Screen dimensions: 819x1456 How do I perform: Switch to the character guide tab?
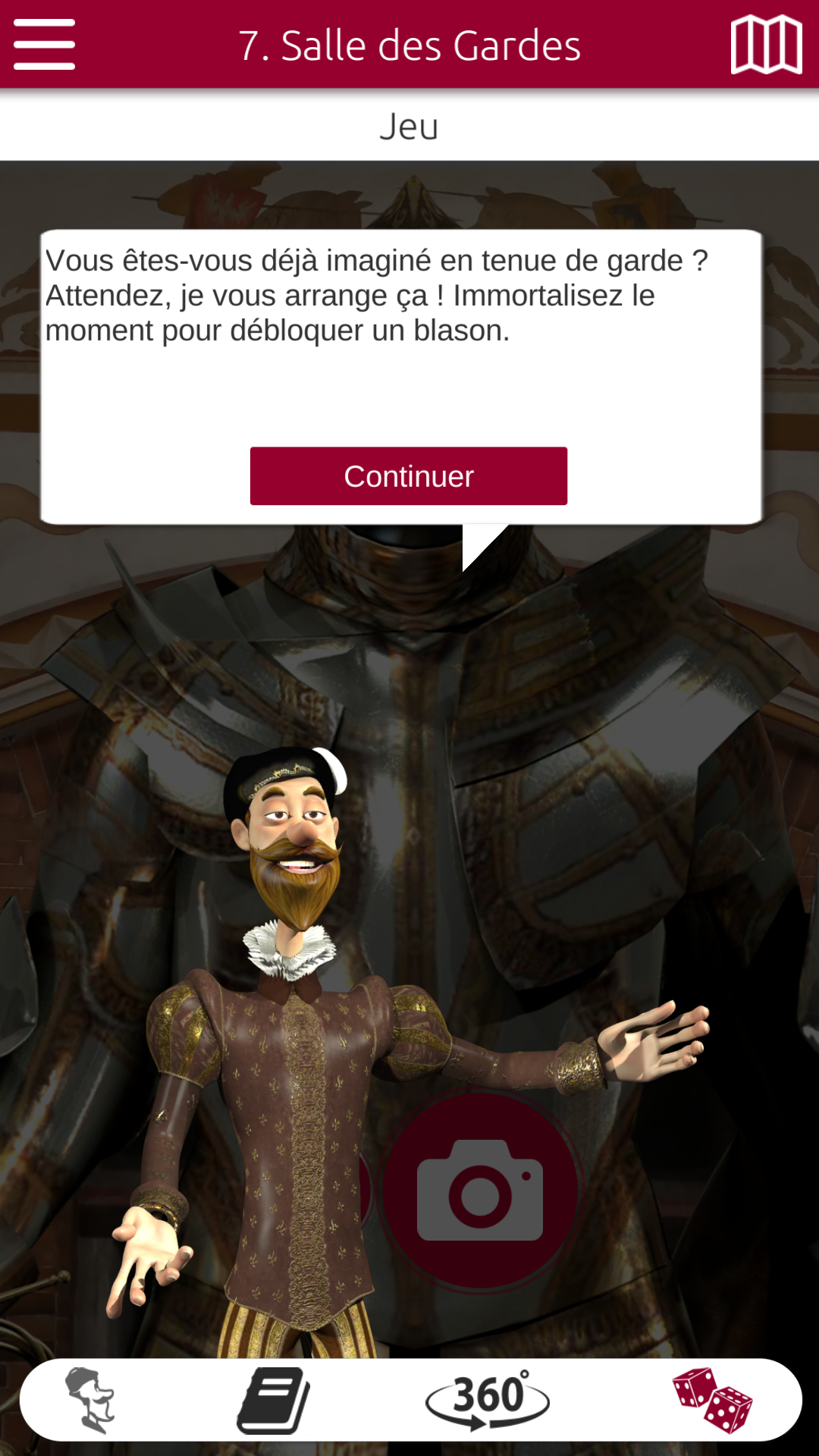coord(91,1400)
